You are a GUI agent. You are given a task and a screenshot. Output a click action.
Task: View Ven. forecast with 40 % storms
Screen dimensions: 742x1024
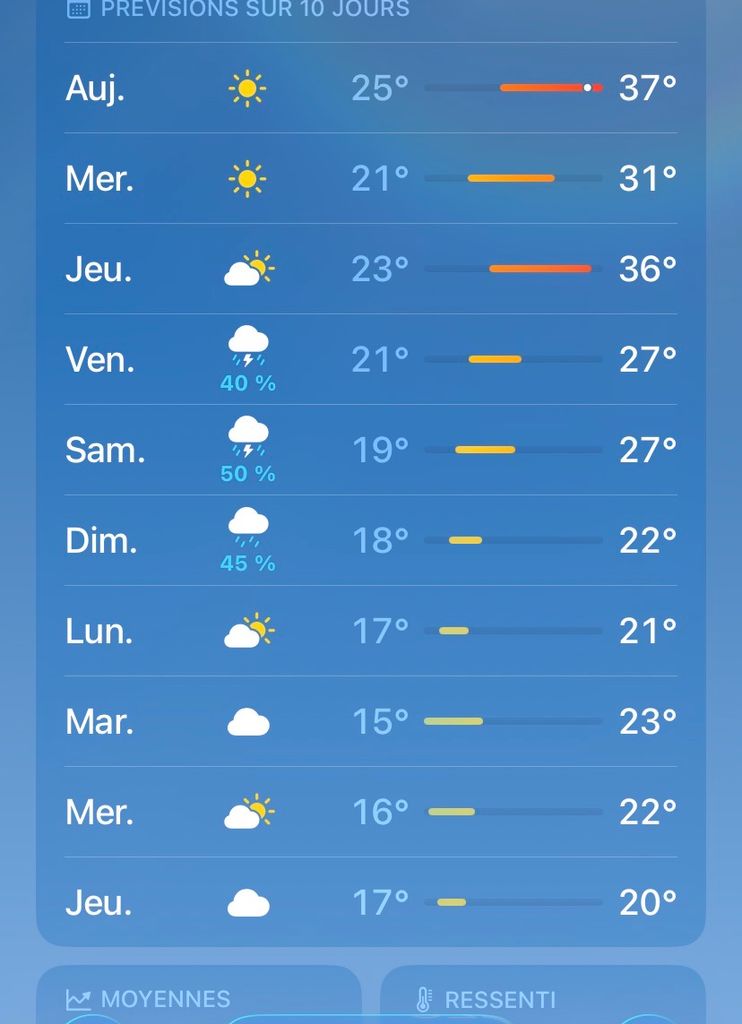370,359
